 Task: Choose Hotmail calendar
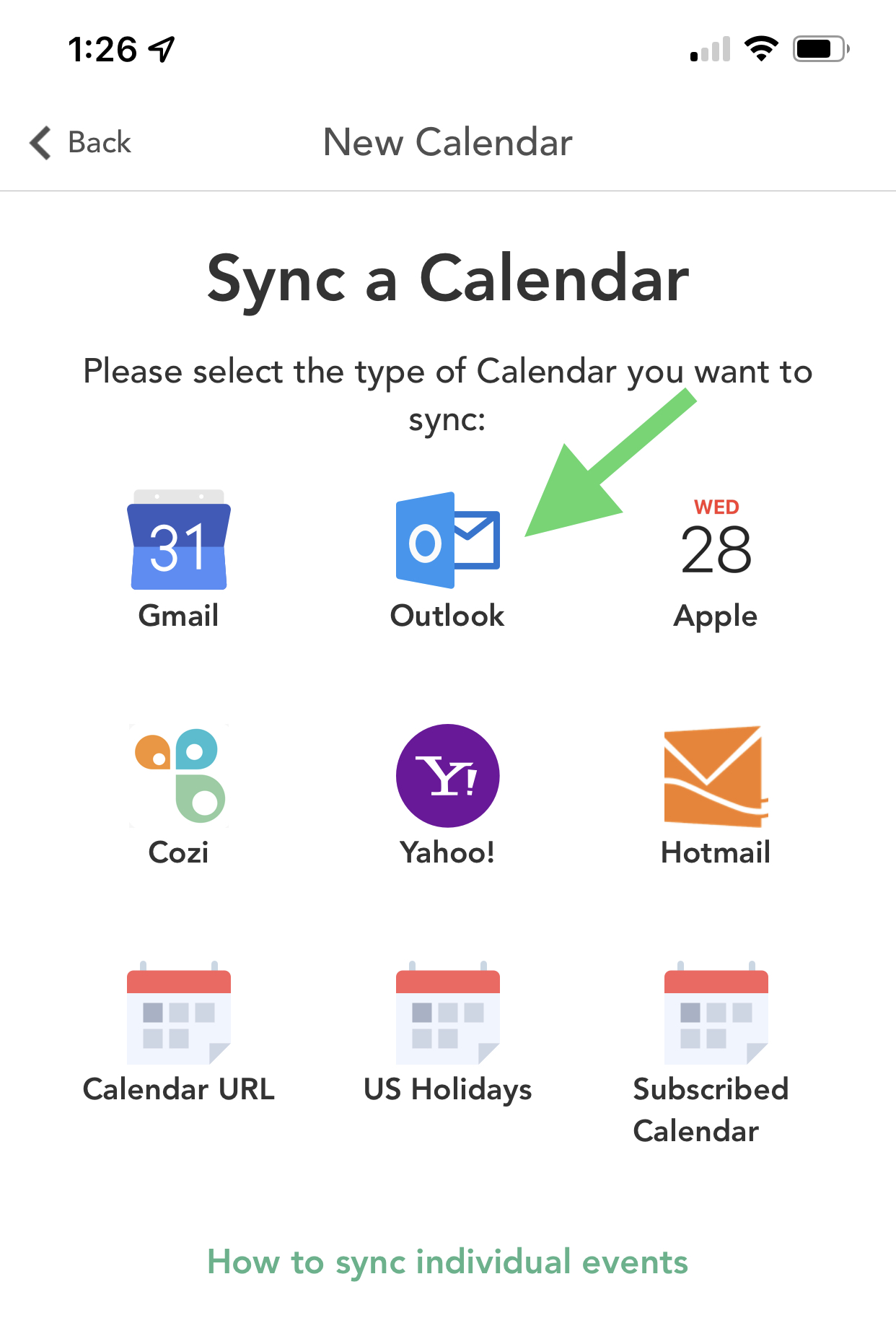click(716, 794)
